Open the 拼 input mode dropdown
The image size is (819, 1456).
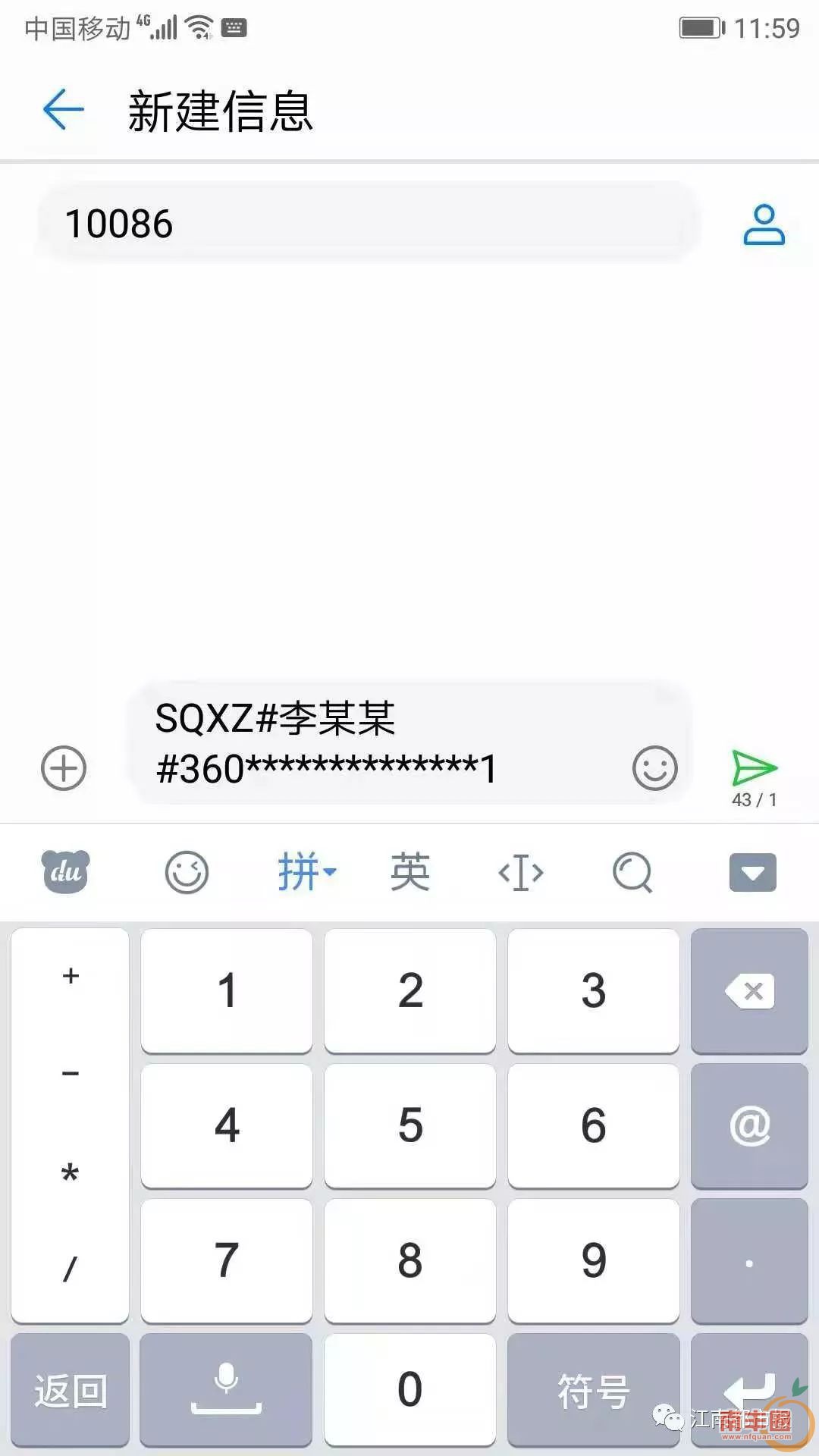coord(306,872)
